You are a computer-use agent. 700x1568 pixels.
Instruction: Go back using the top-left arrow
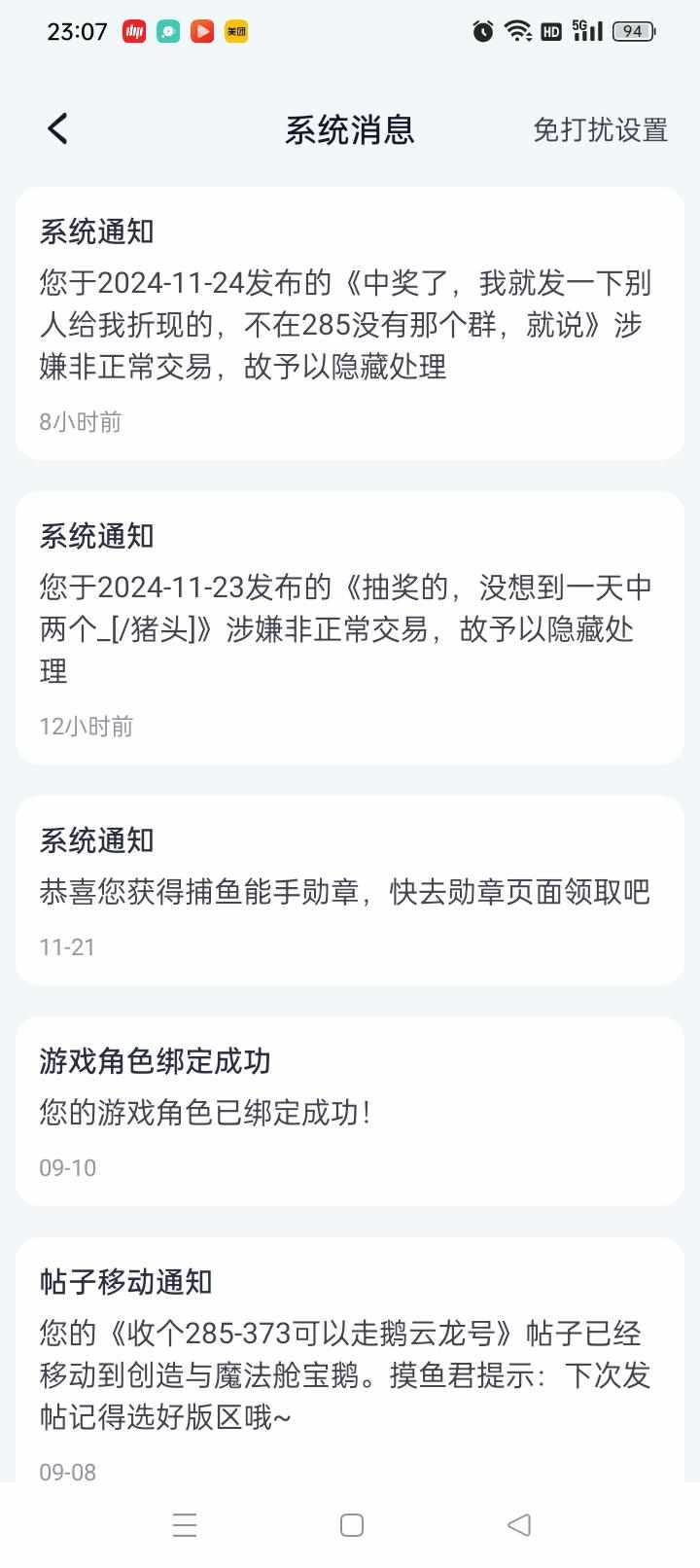coord(58,128)
